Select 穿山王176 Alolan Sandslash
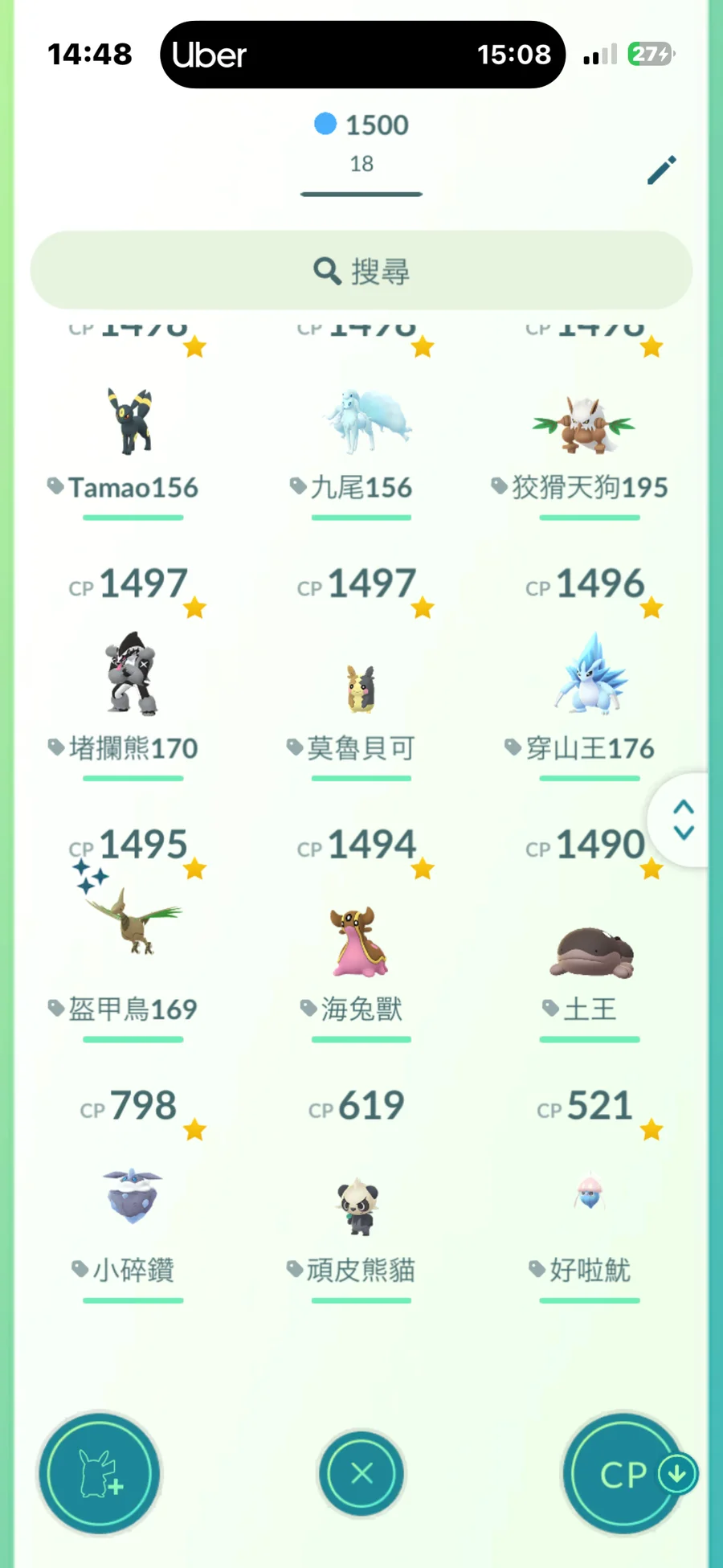Screen dimensions: 723x1568 [589, 675]
